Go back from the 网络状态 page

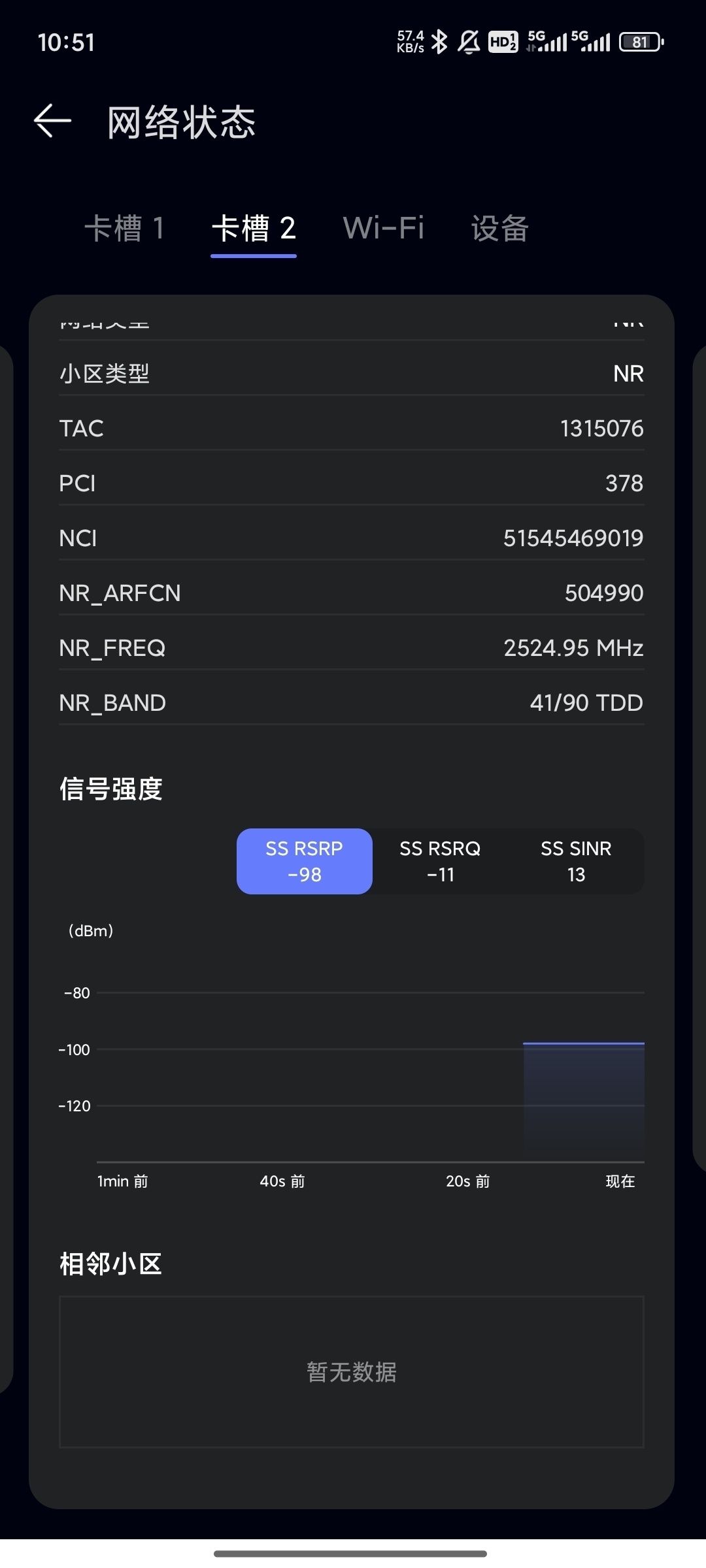pyautogui.click(x=52, y=122)
